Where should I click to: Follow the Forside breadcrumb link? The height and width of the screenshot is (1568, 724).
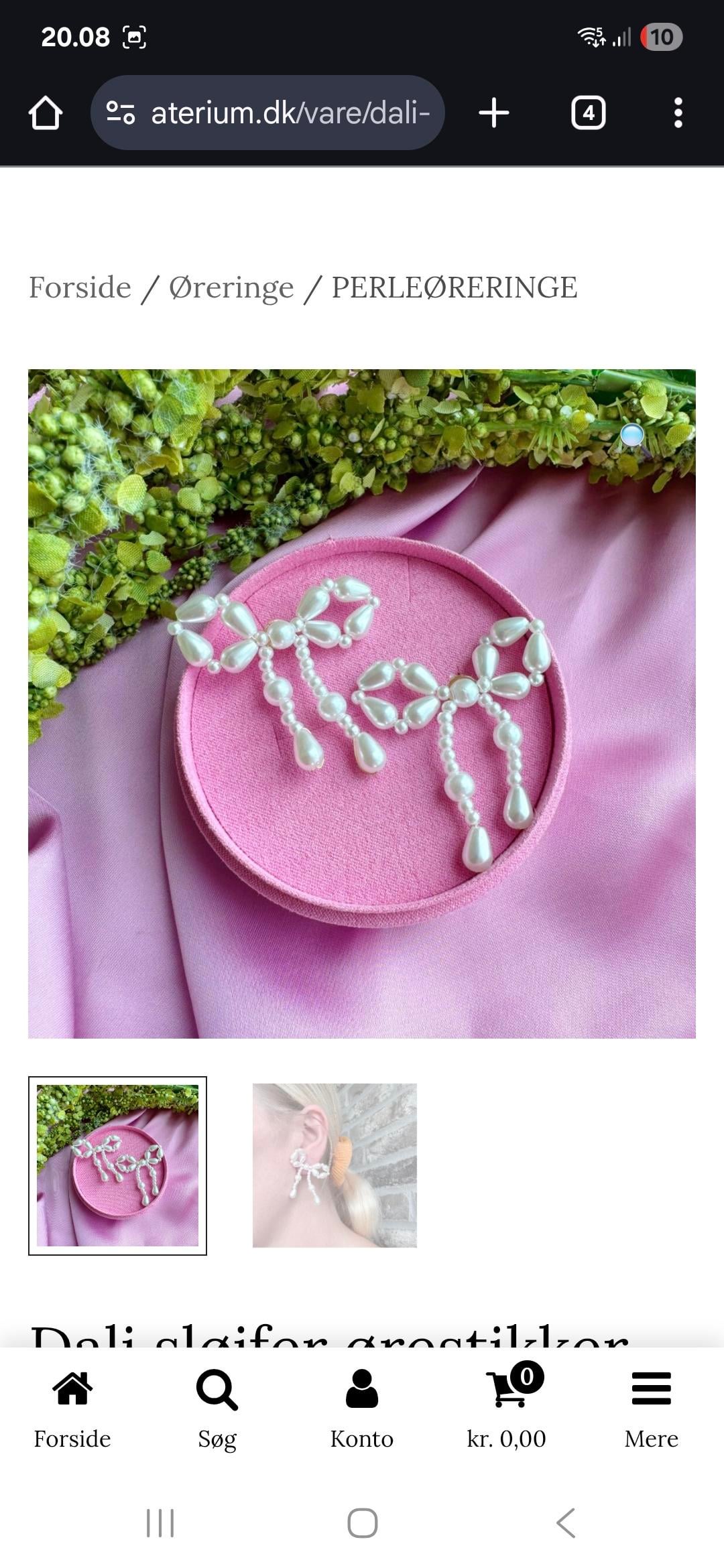pyautogui.click(x=80, y=287)
